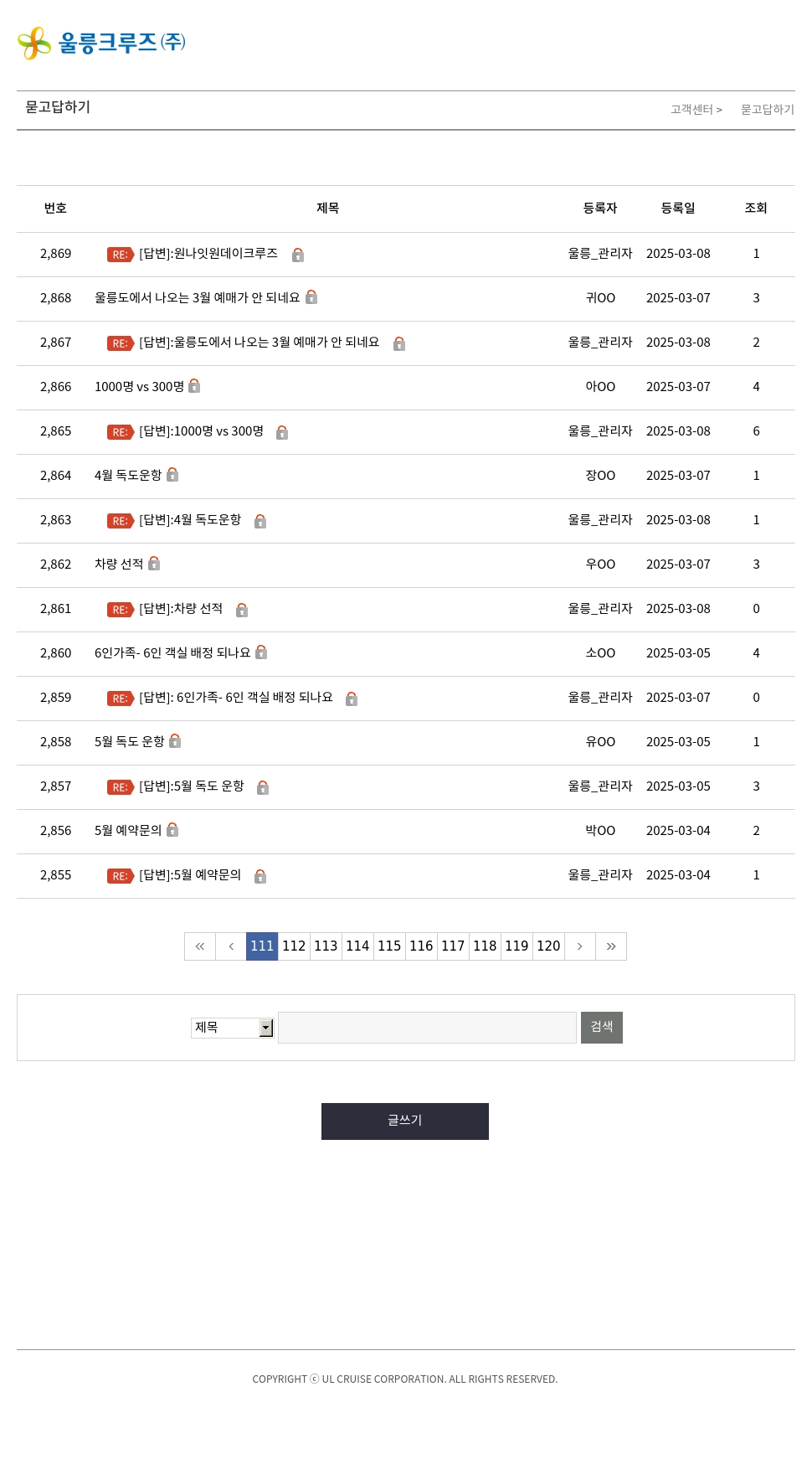This screenshot has height=1459, width=812.
Task: Open the 고객센터 breadcrumb link
Action: point(691,110)
